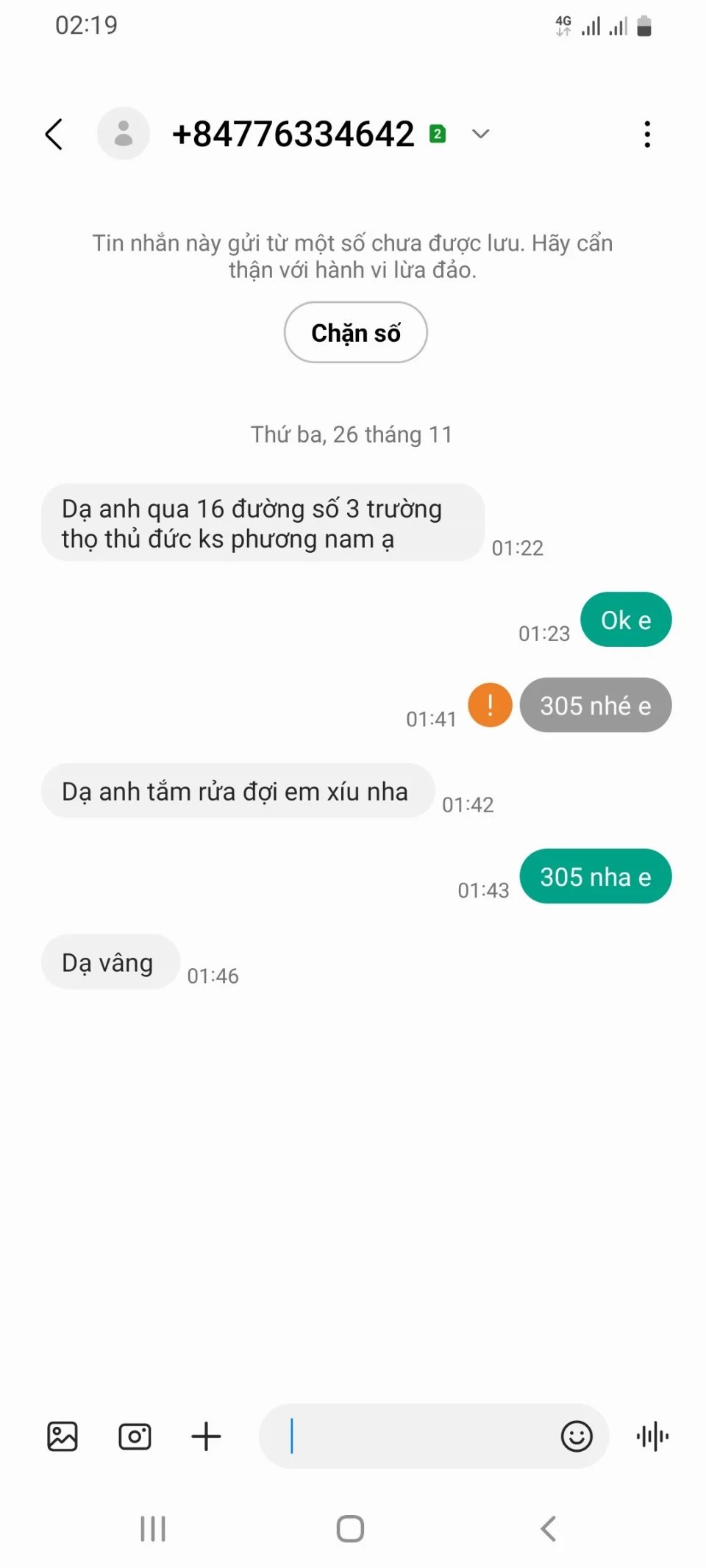The height and width of the screenshot is (1568, 706).
Task: Tap the orange failed-message warning icon
Action: tap(490, 704)
